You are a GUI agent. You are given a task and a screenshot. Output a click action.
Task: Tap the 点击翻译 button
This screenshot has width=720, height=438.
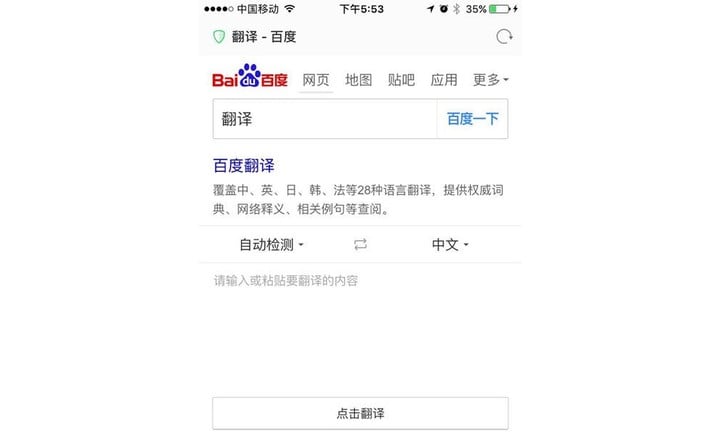click(360, 413)
